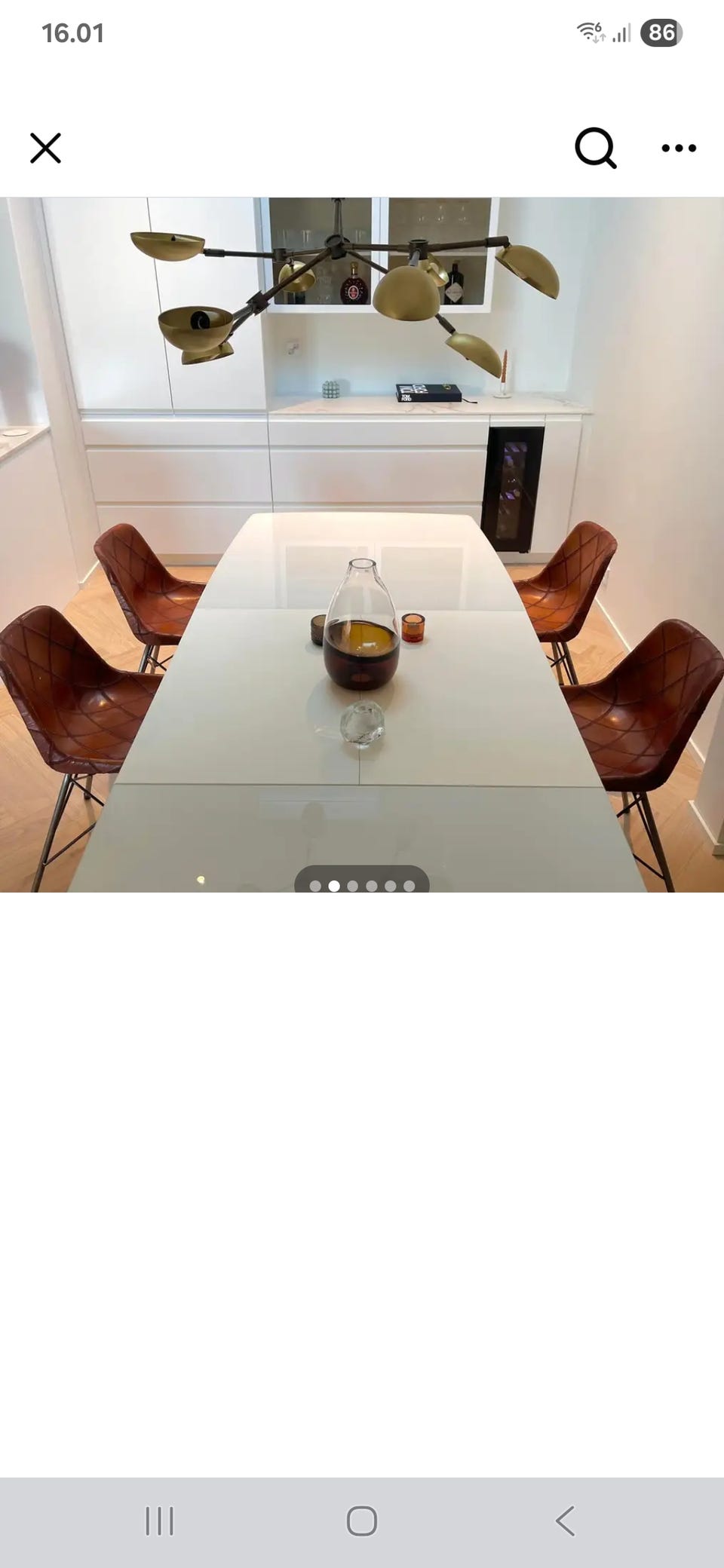The image size is (724, 1568).
Task: Go back using system back button
Action: coord(566,1521)
